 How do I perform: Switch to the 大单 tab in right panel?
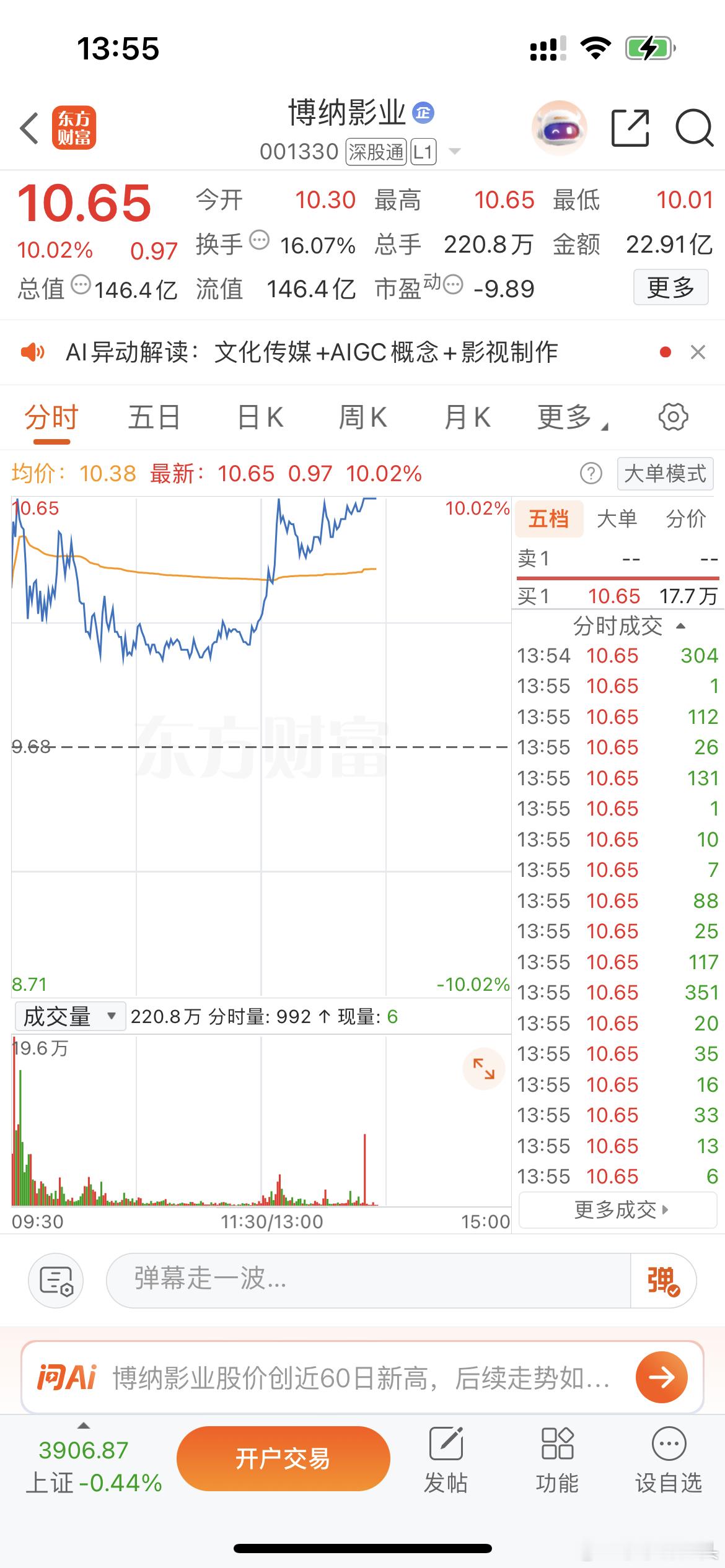click(617, 519)
